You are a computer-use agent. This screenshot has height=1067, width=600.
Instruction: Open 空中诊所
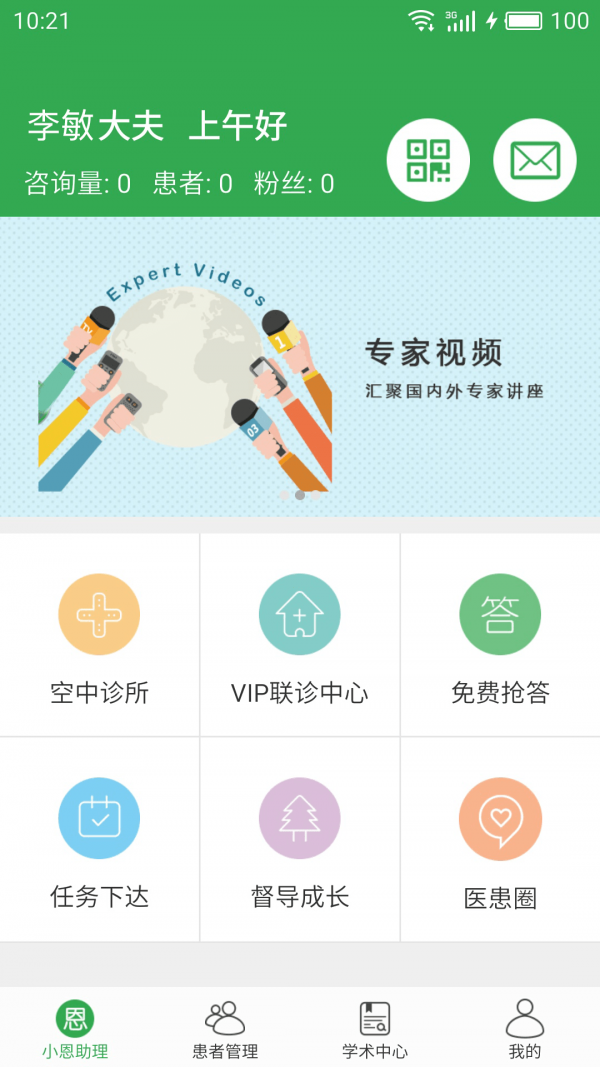[x=99, y=635]
